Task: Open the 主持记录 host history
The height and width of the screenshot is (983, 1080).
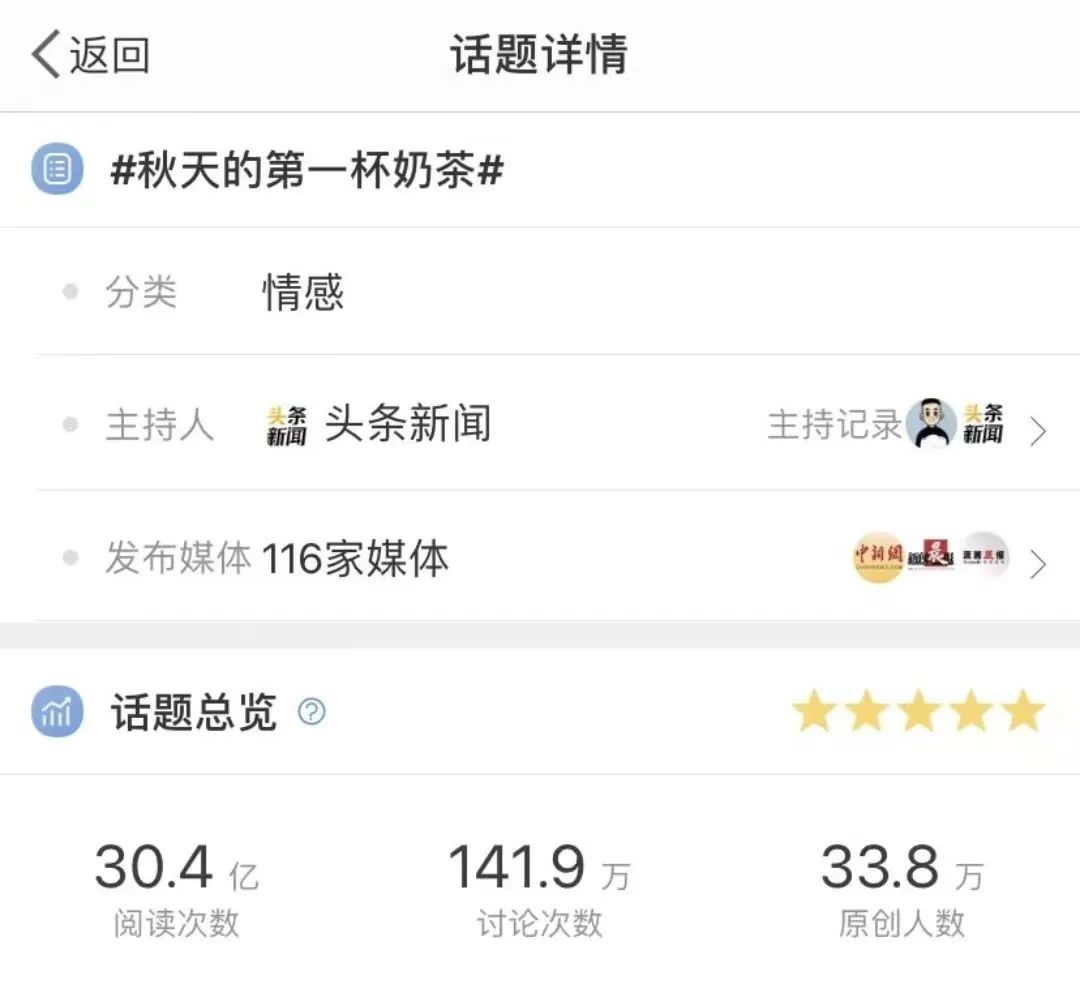Action: pyautogui.click(x=835, y=425)
